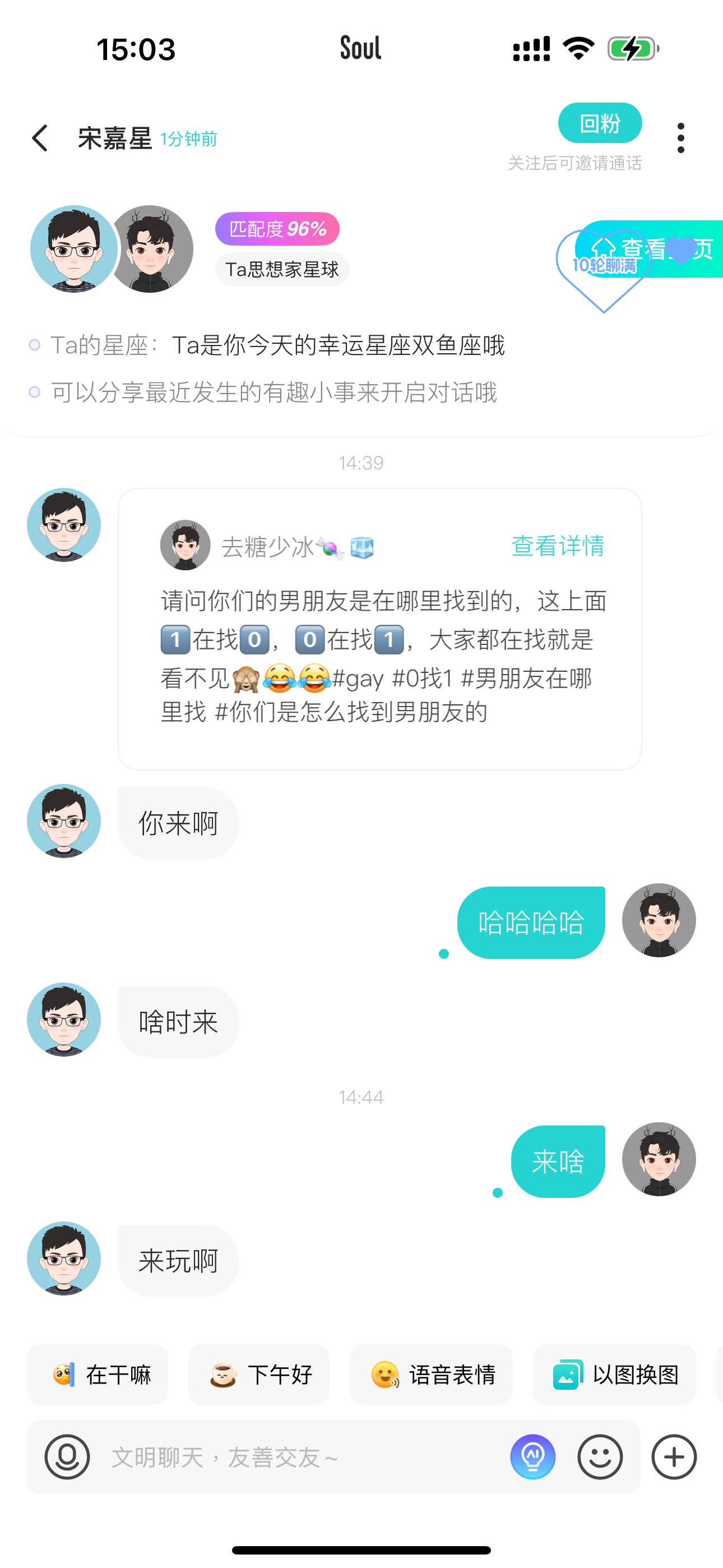Tap the 10轮聊满 heart progress icon
Screen dimensions: 723x1568
tap(604, 268)
